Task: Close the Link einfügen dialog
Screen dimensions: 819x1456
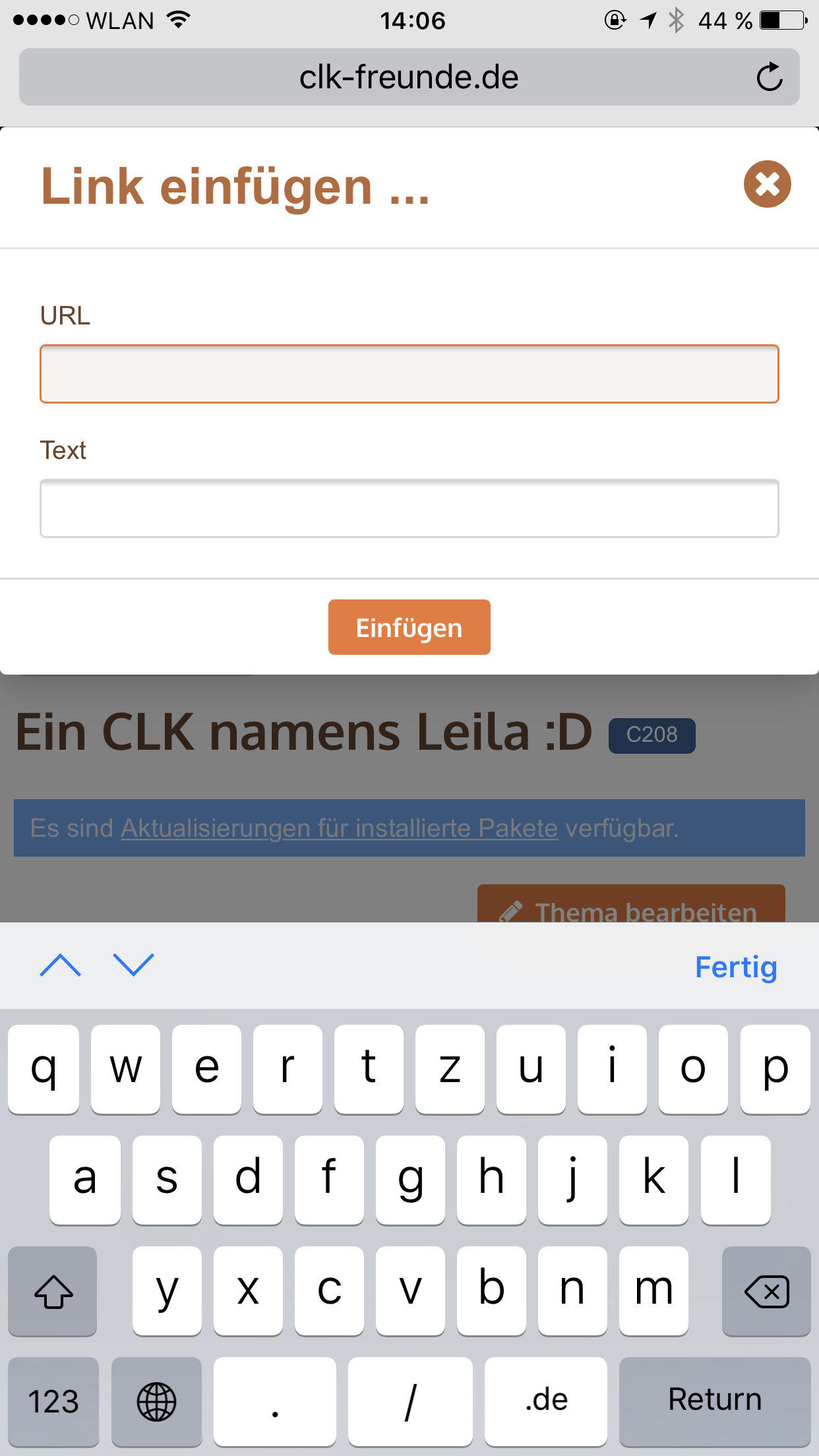Action: point(767,184)
